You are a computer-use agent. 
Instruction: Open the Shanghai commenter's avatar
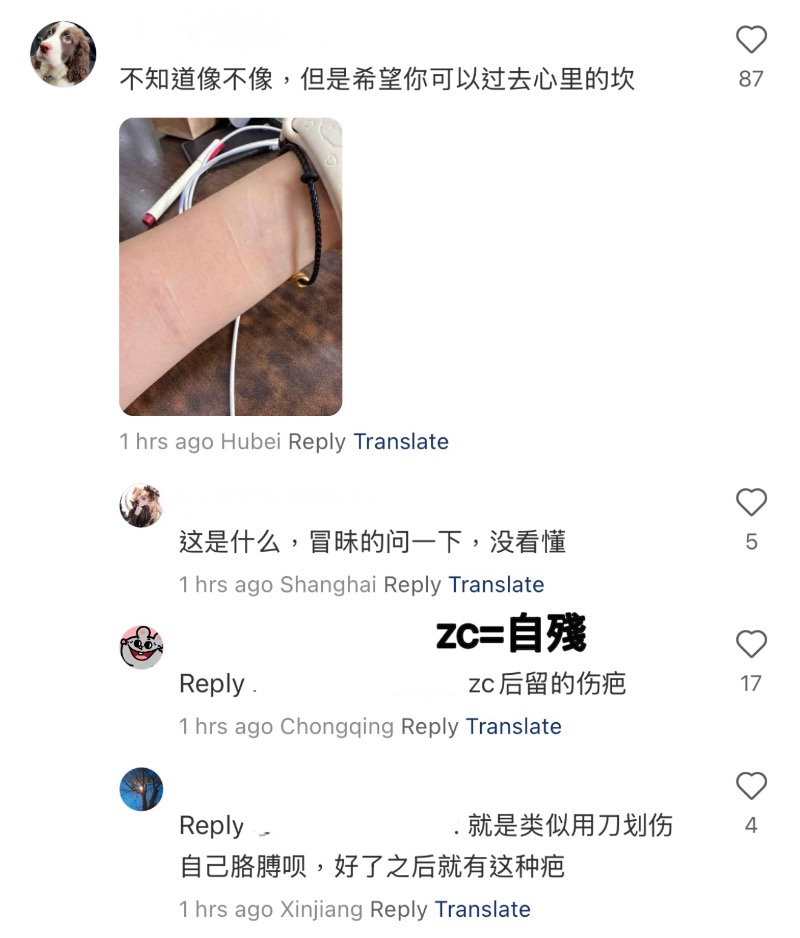click(x=141, y=505)
